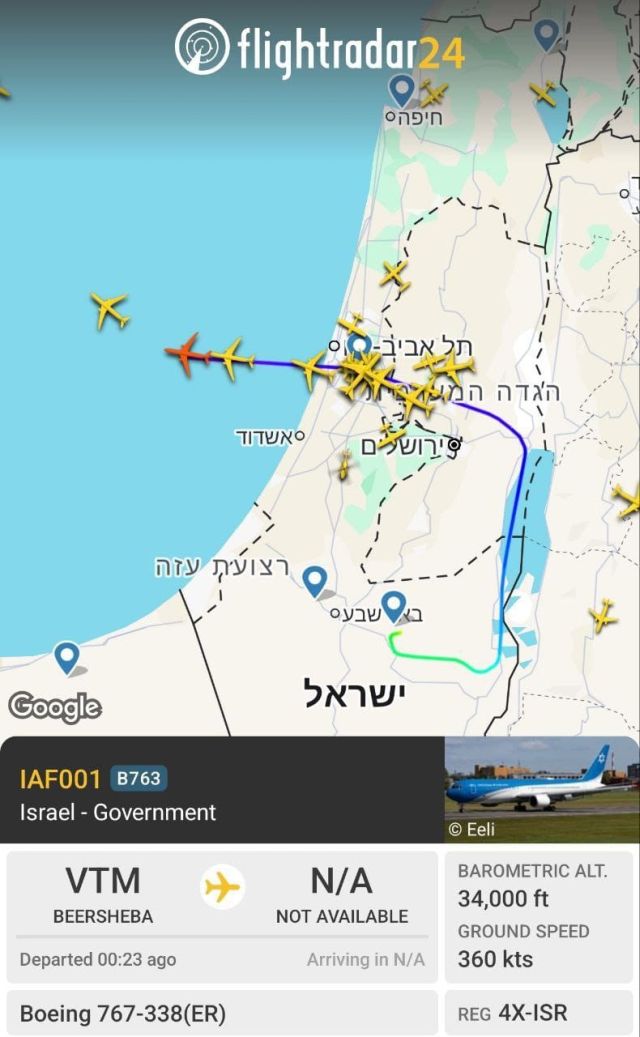Screen dimensions: 640x1037
Task: Select the red highlighted aircraft over the sea
Action: click(186, 354)
